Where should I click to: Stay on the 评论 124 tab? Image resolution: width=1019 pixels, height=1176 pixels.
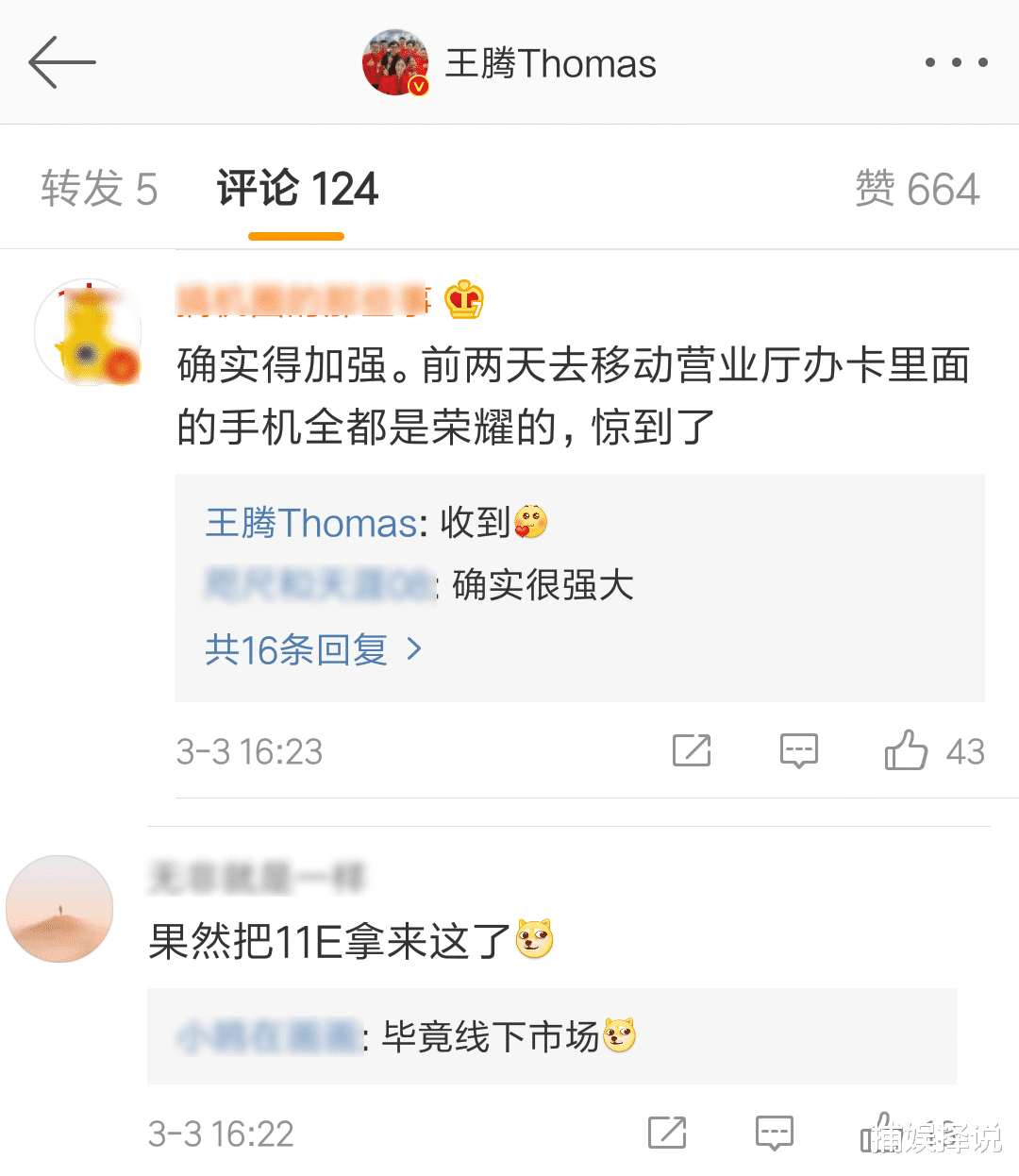click(295, 187)
